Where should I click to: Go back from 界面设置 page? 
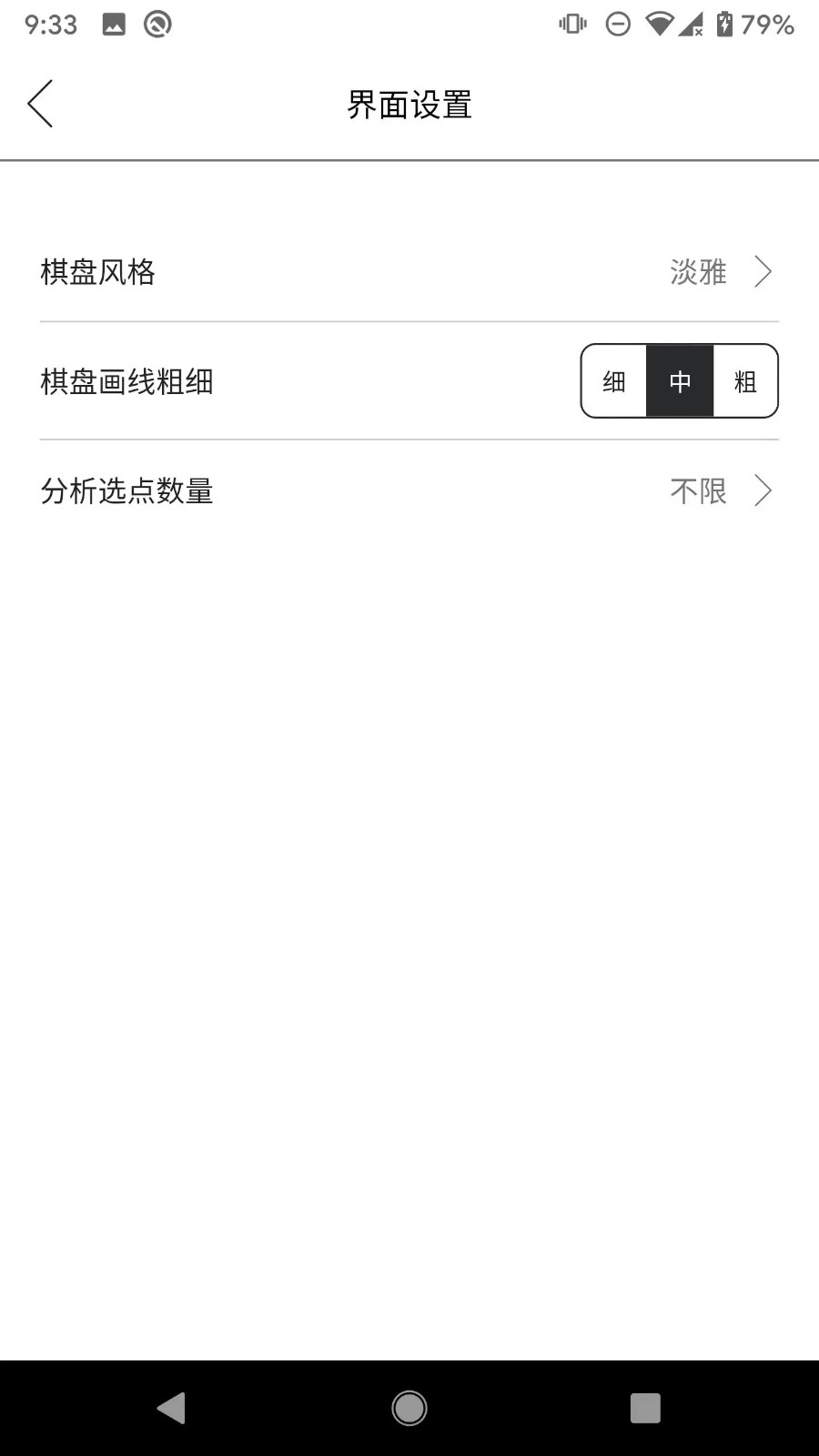pyautogui.click(x=40, y=104)
